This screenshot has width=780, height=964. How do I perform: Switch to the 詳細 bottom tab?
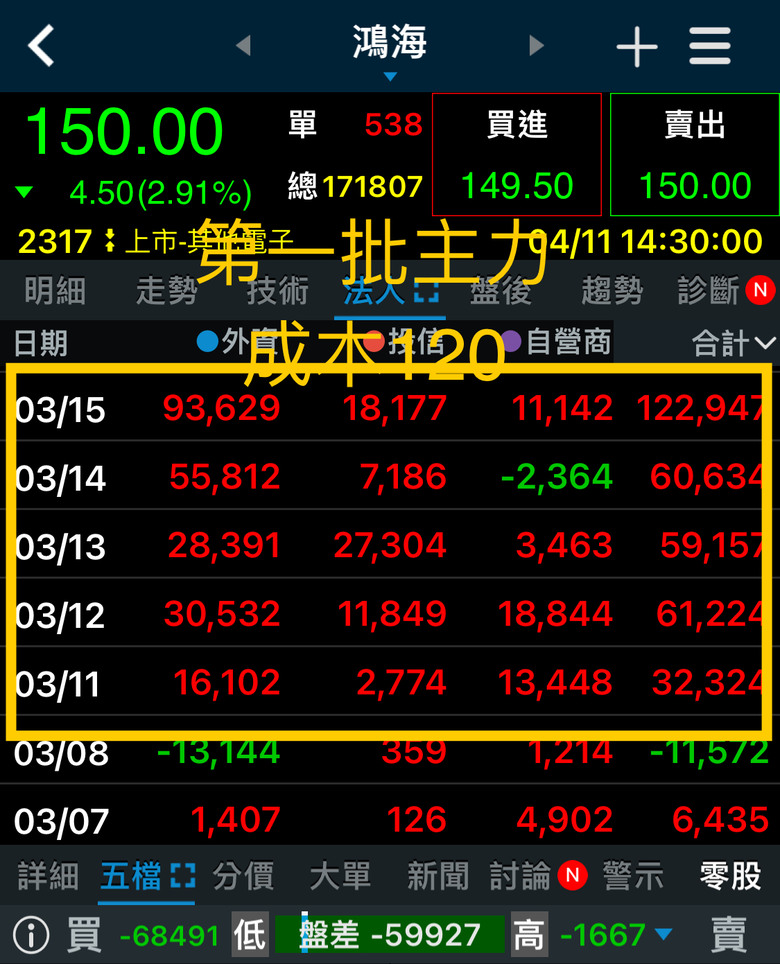47,876
